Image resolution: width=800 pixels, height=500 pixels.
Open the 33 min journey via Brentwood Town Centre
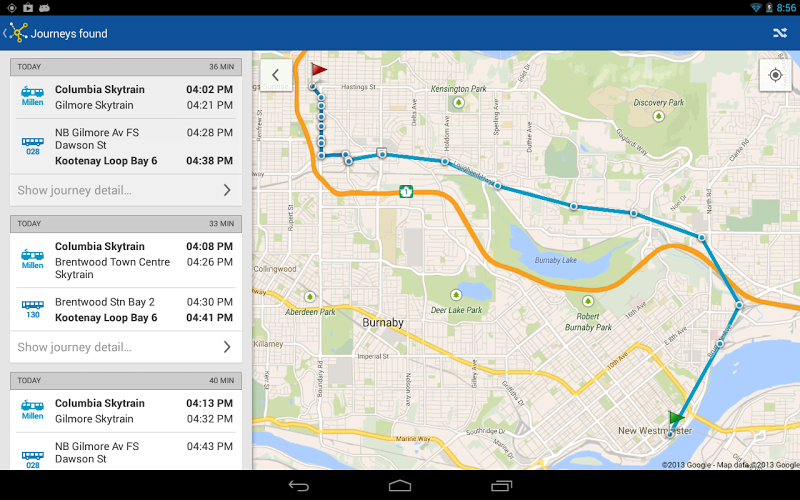click(x=125, y=282)
